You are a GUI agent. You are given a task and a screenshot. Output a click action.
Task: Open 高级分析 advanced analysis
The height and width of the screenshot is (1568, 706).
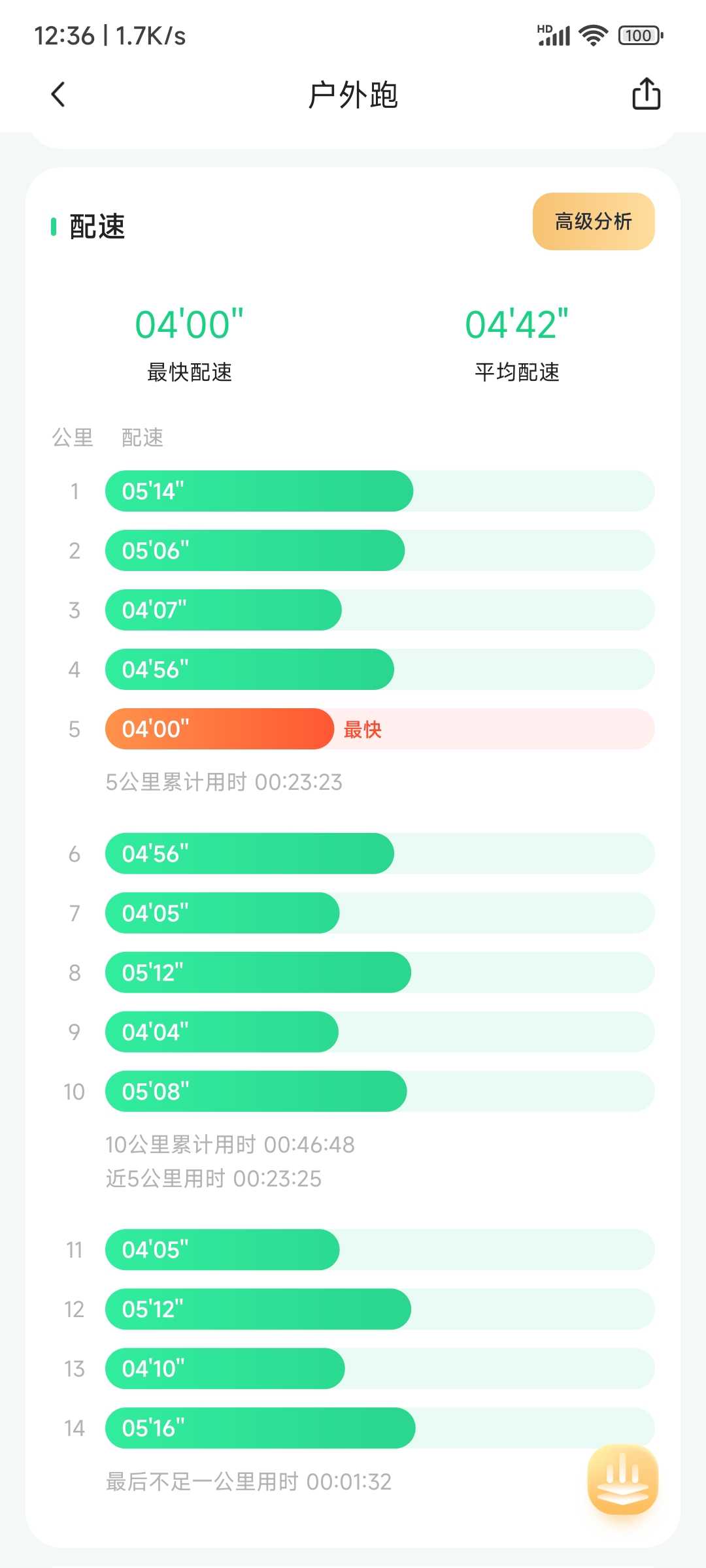594,221
